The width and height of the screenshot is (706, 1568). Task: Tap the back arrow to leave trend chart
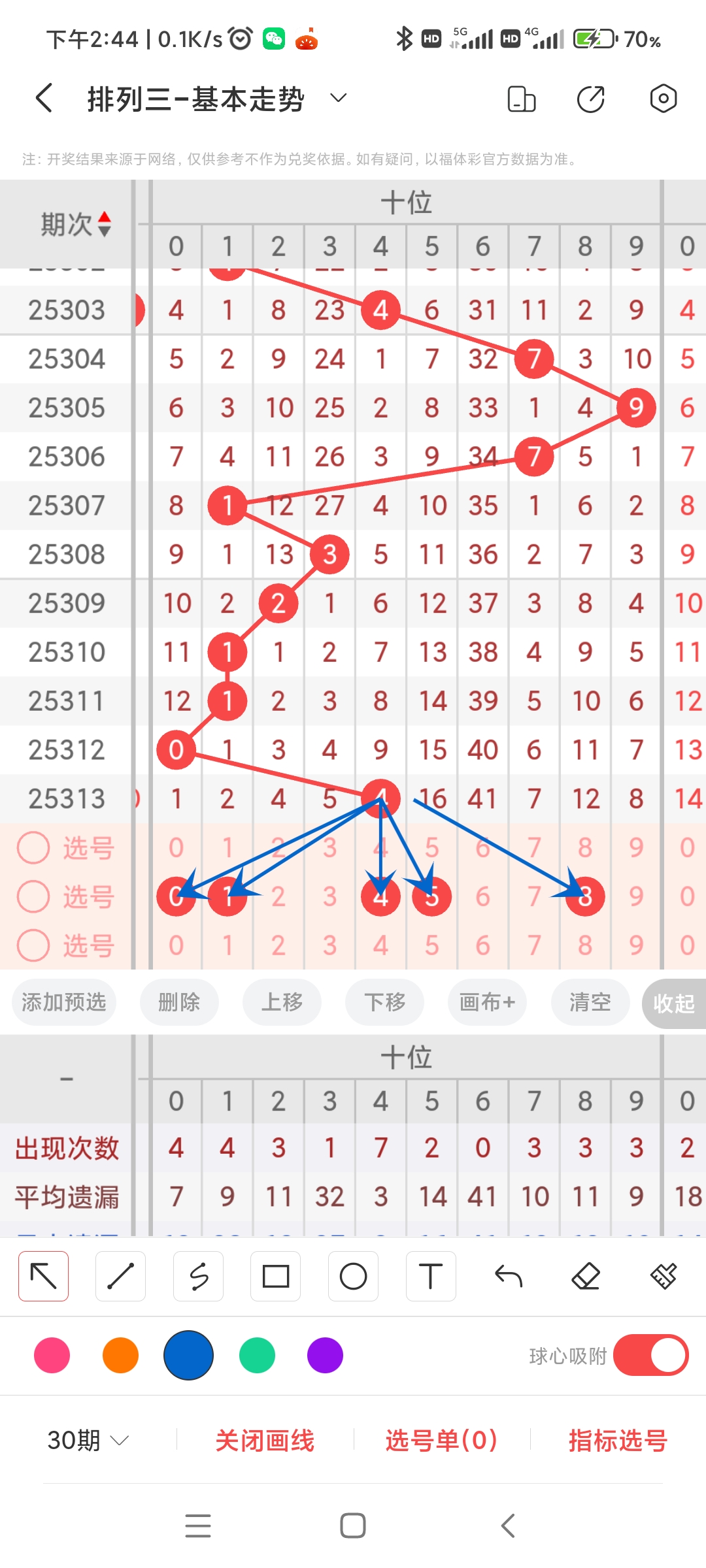(x=43, y=98)
